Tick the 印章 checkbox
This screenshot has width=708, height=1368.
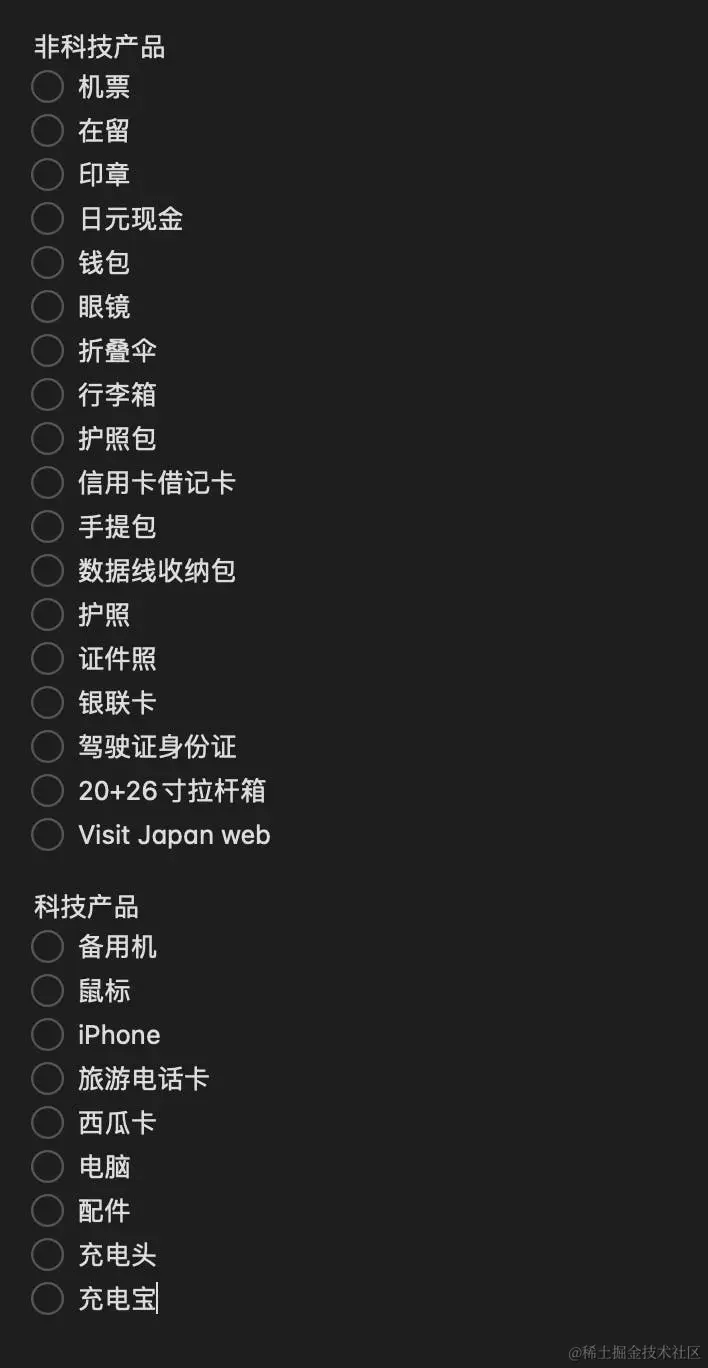click(x=47, y=175)
